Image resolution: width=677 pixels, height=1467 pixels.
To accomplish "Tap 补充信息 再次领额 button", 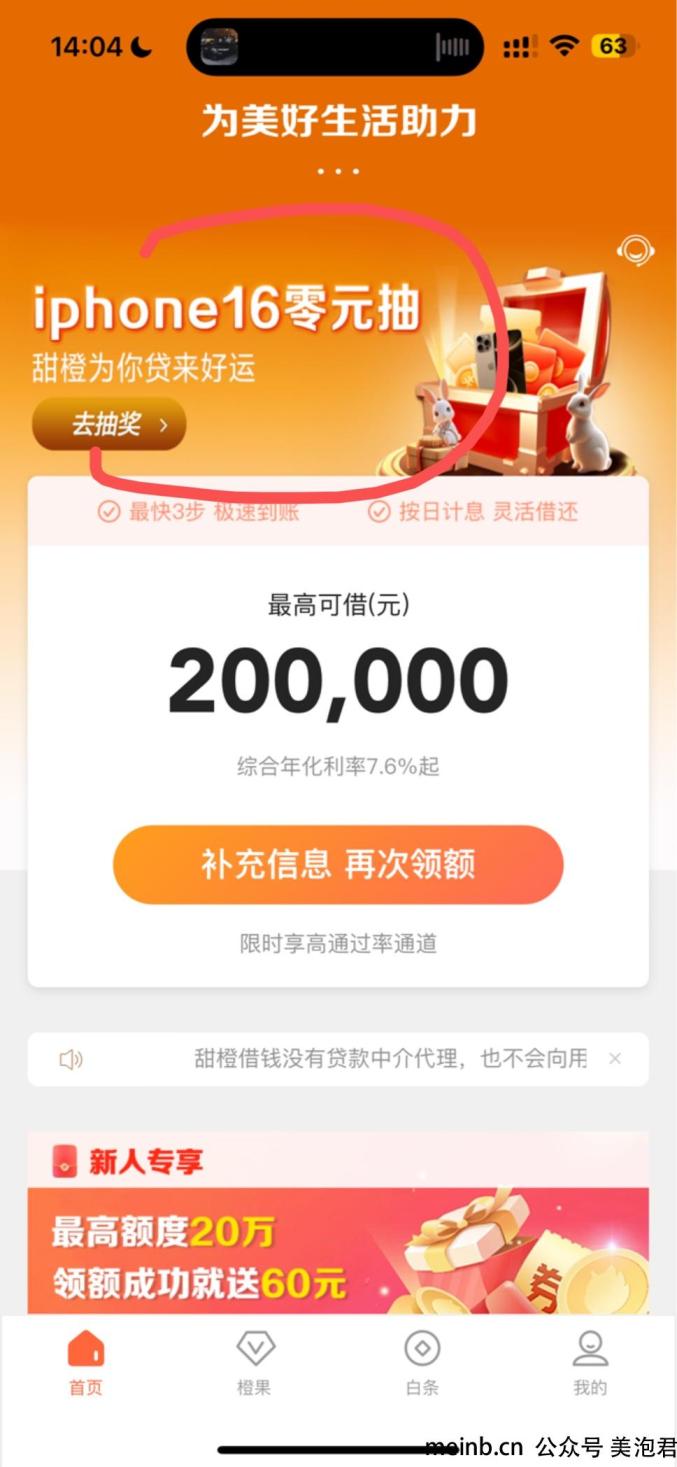I will click(x=338, y=865).
